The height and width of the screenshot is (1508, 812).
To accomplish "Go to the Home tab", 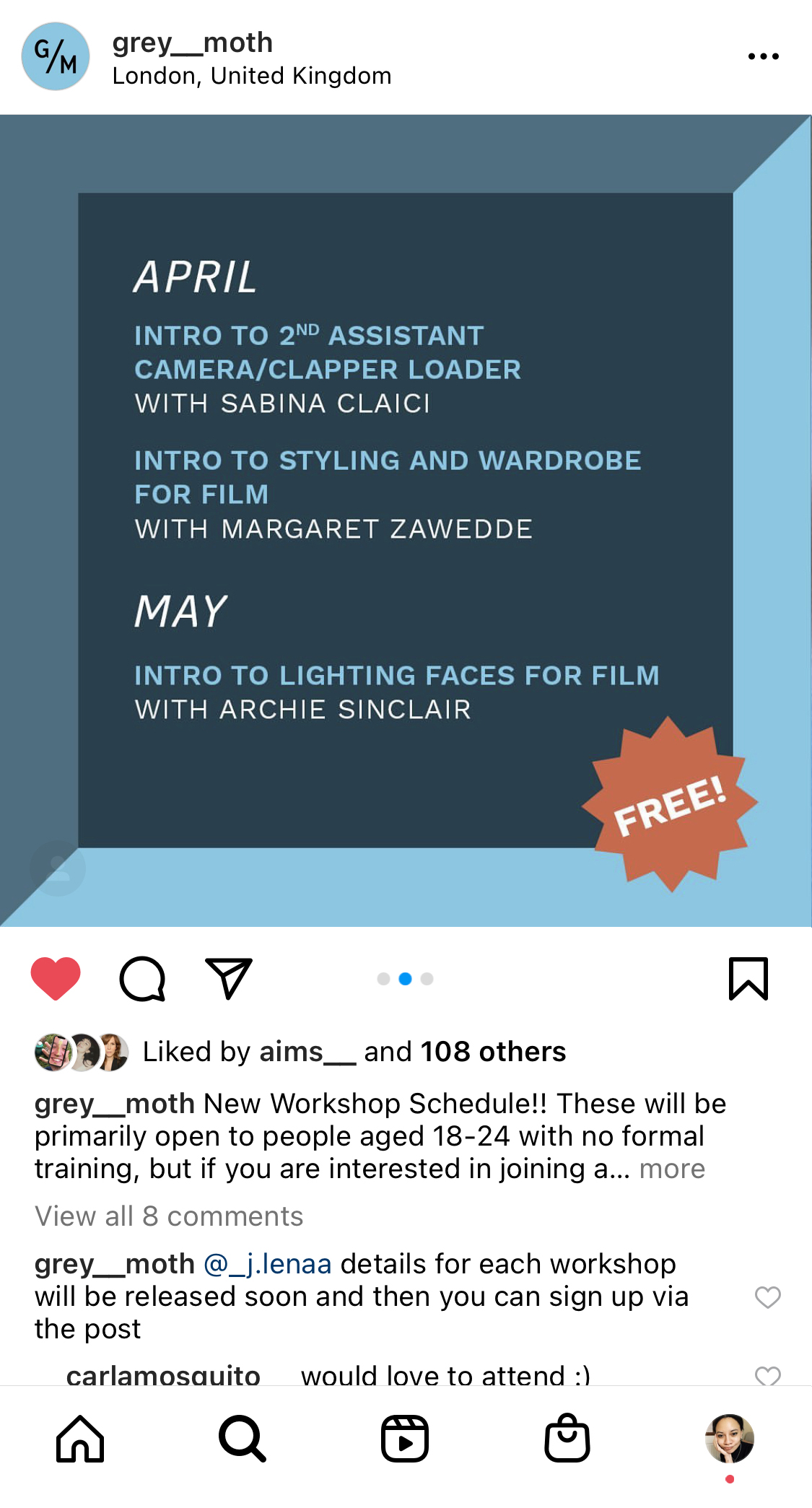I will (80, 1439).
